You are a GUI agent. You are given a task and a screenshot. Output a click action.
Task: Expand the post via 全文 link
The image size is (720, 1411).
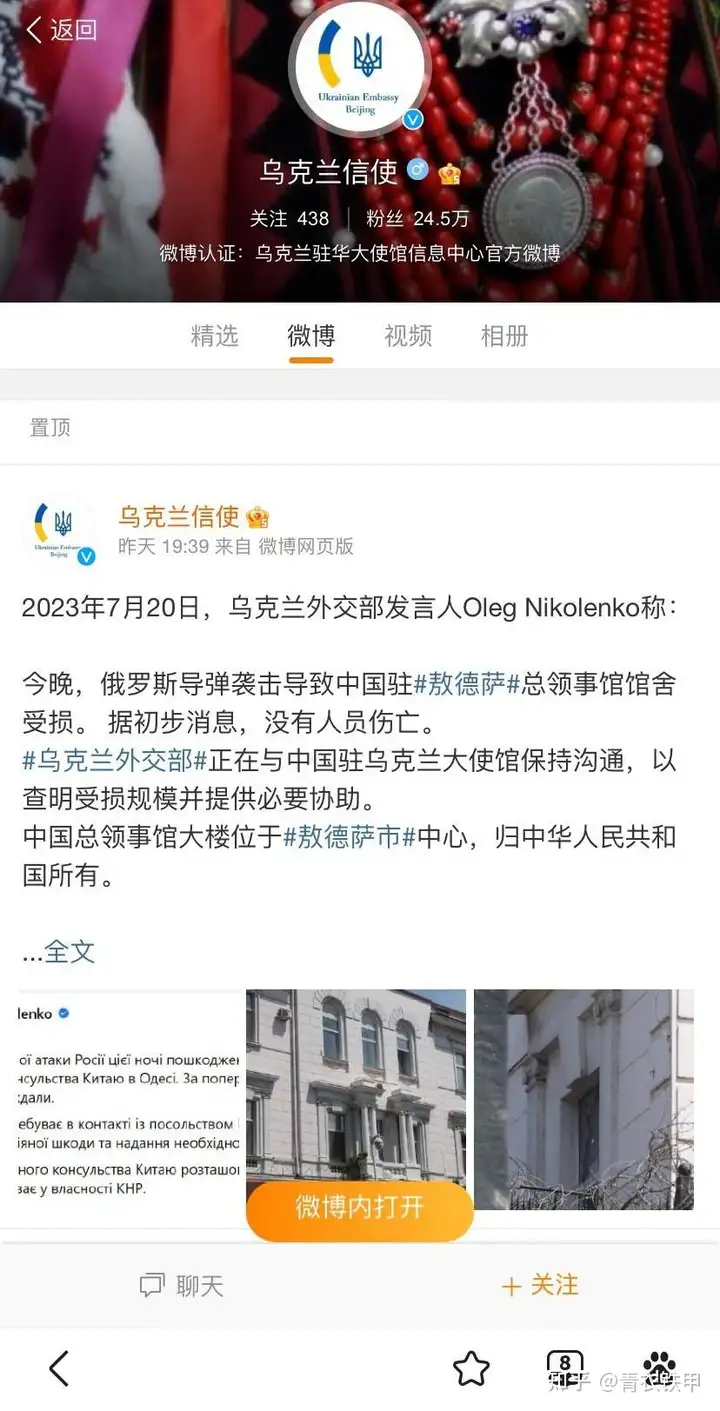[70, 951]
